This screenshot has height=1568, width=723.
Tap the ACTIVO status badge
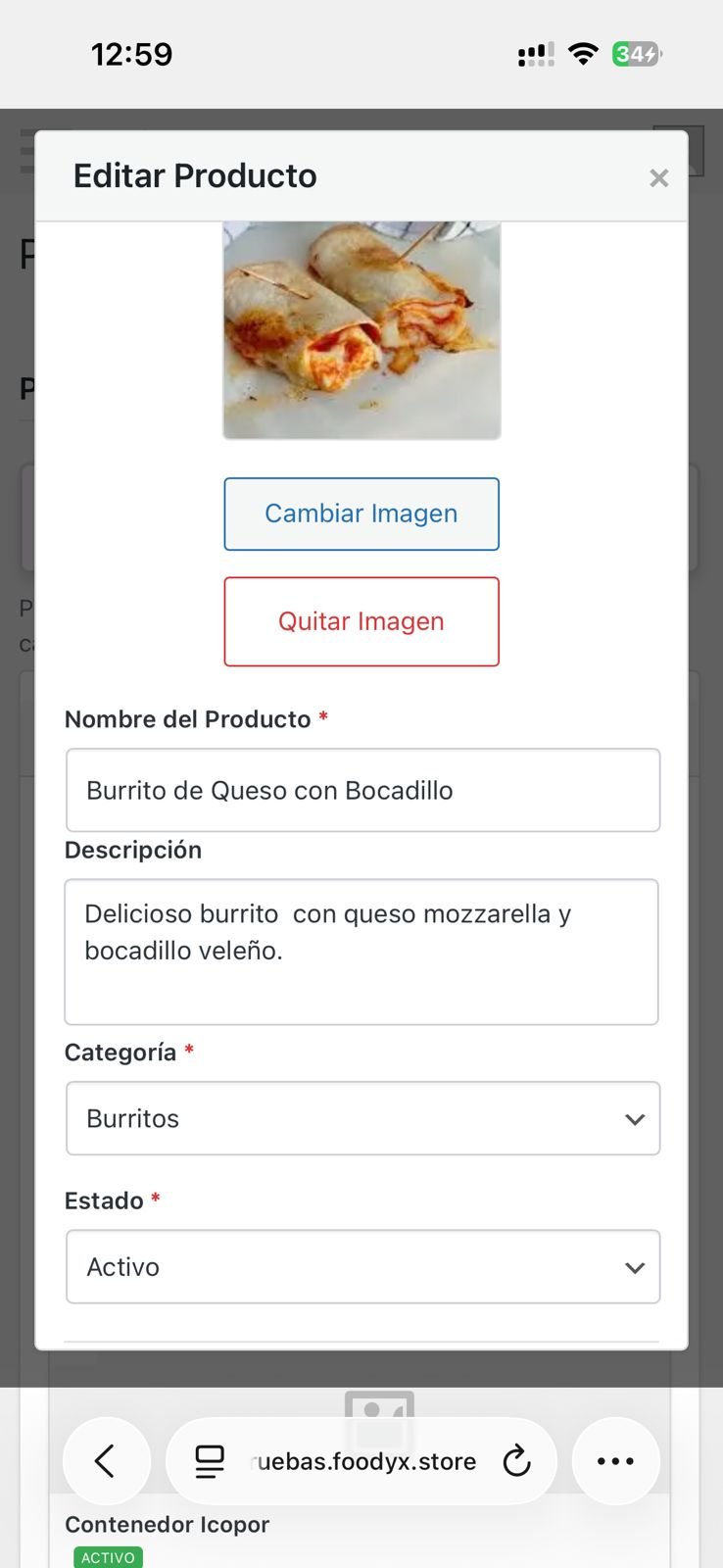point(108,1557)
